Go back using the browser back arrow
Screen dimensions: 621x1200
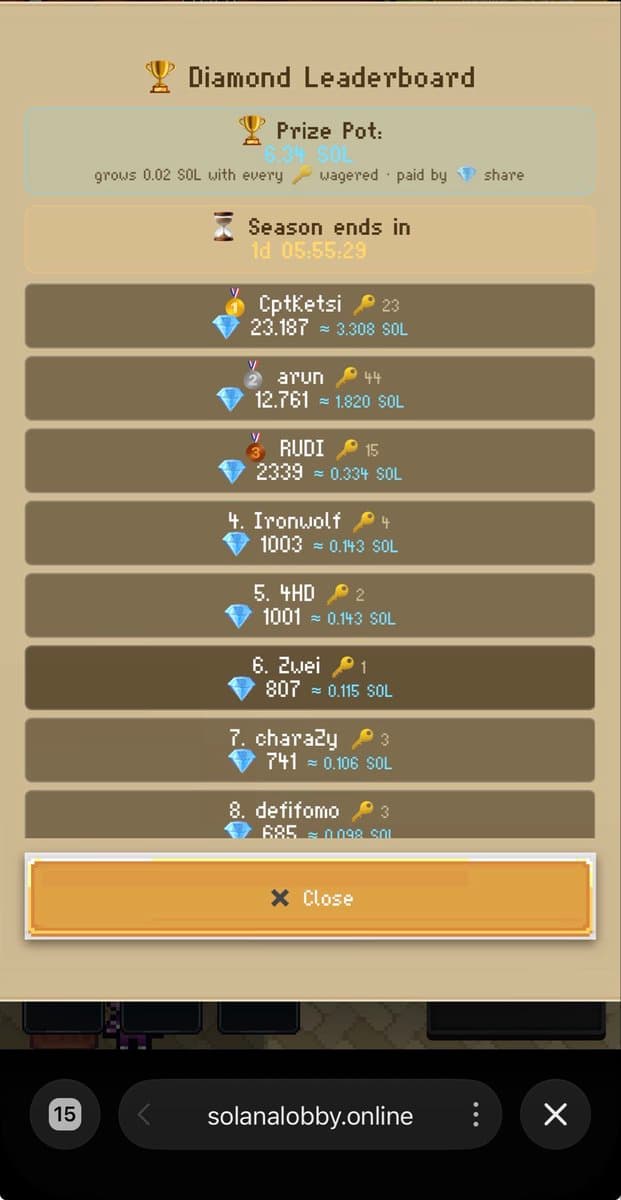(144, 1114)
